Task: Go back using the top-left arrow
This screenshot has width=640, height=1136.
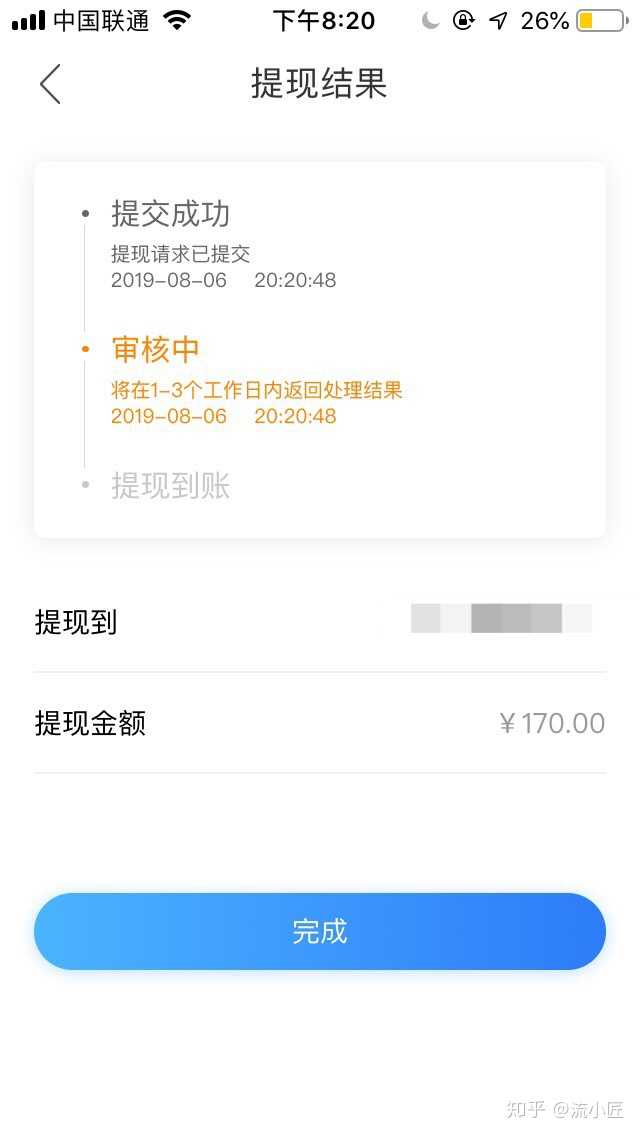Action: coord(50,84)
